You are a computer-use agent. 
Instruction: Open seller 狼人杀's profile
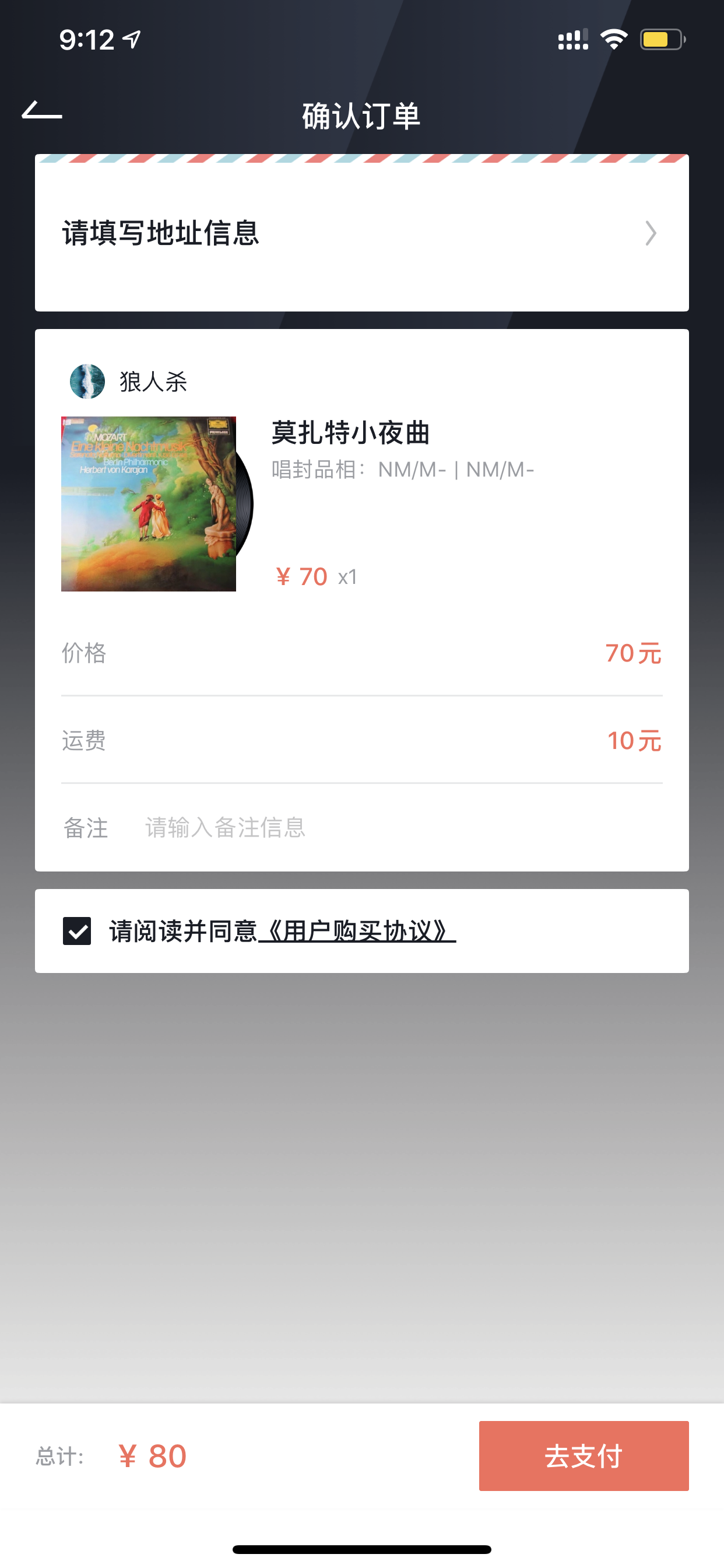coord(128,381)
